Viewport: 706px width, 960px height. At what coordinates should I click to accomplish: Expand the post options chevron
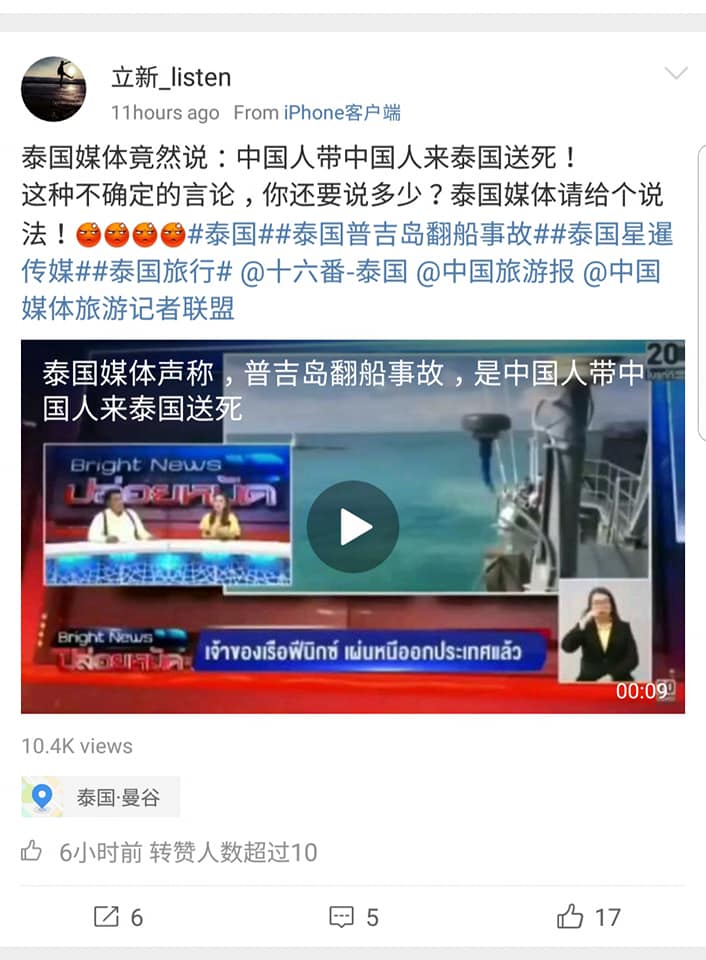676,73
